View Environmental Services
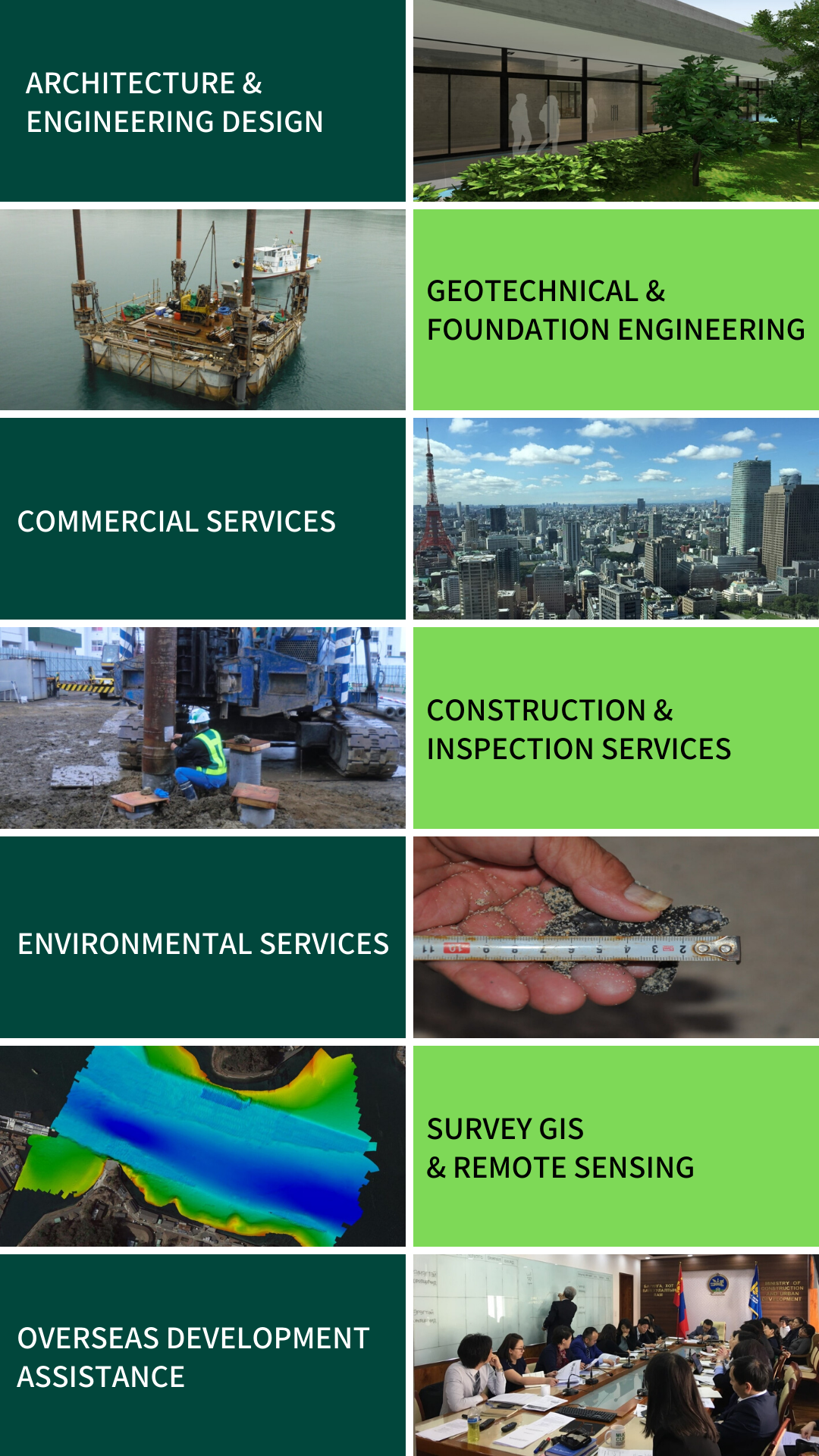The height and width of the screenshot is (1456, 819). [x=202, y=943]
